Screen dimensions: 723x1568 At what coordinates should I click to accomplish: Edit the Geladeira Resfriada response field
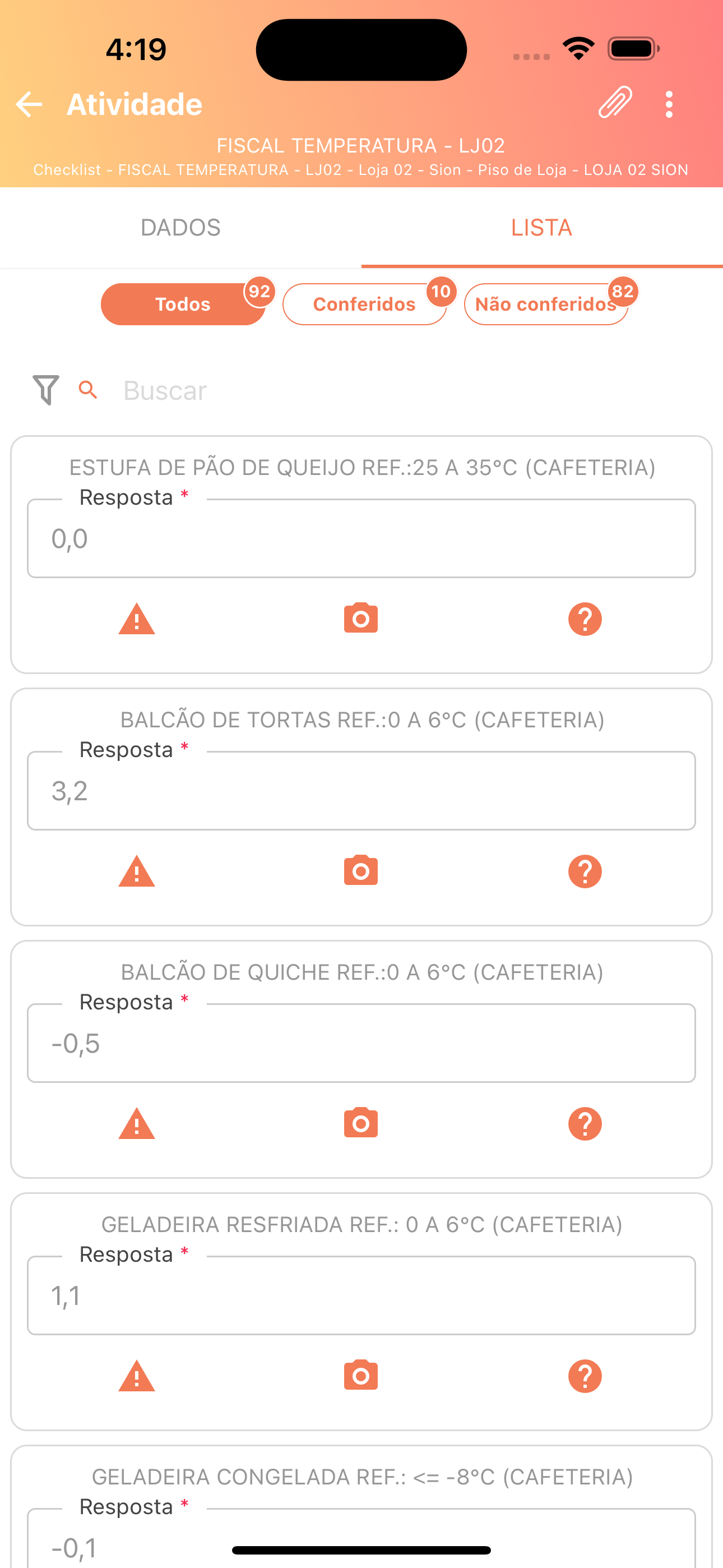tap(361, 1295)
